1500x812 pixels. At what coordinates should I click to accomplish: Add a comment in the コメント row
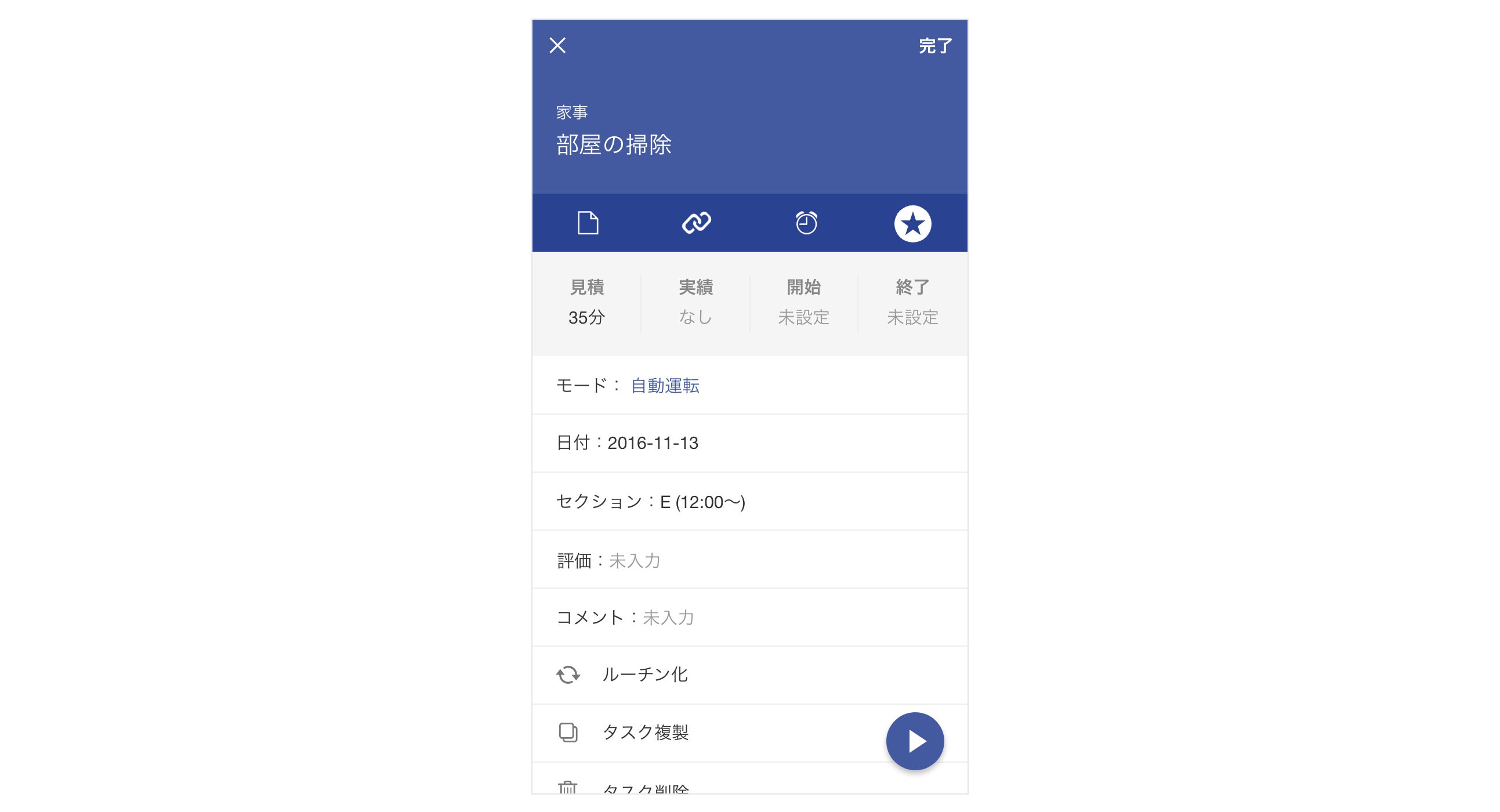[x=749, y=618]
